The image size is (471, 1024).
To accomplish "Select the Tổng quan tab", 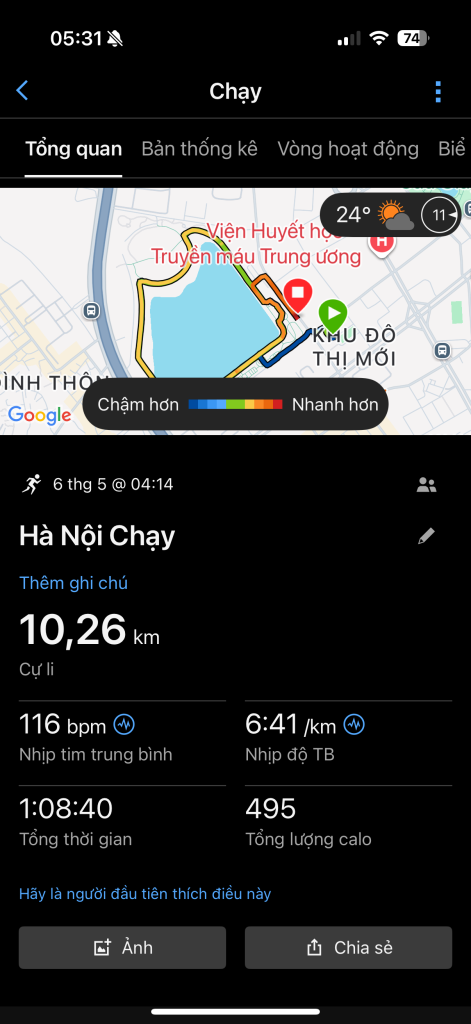I will pyautogui.click(x=73, y=149).
